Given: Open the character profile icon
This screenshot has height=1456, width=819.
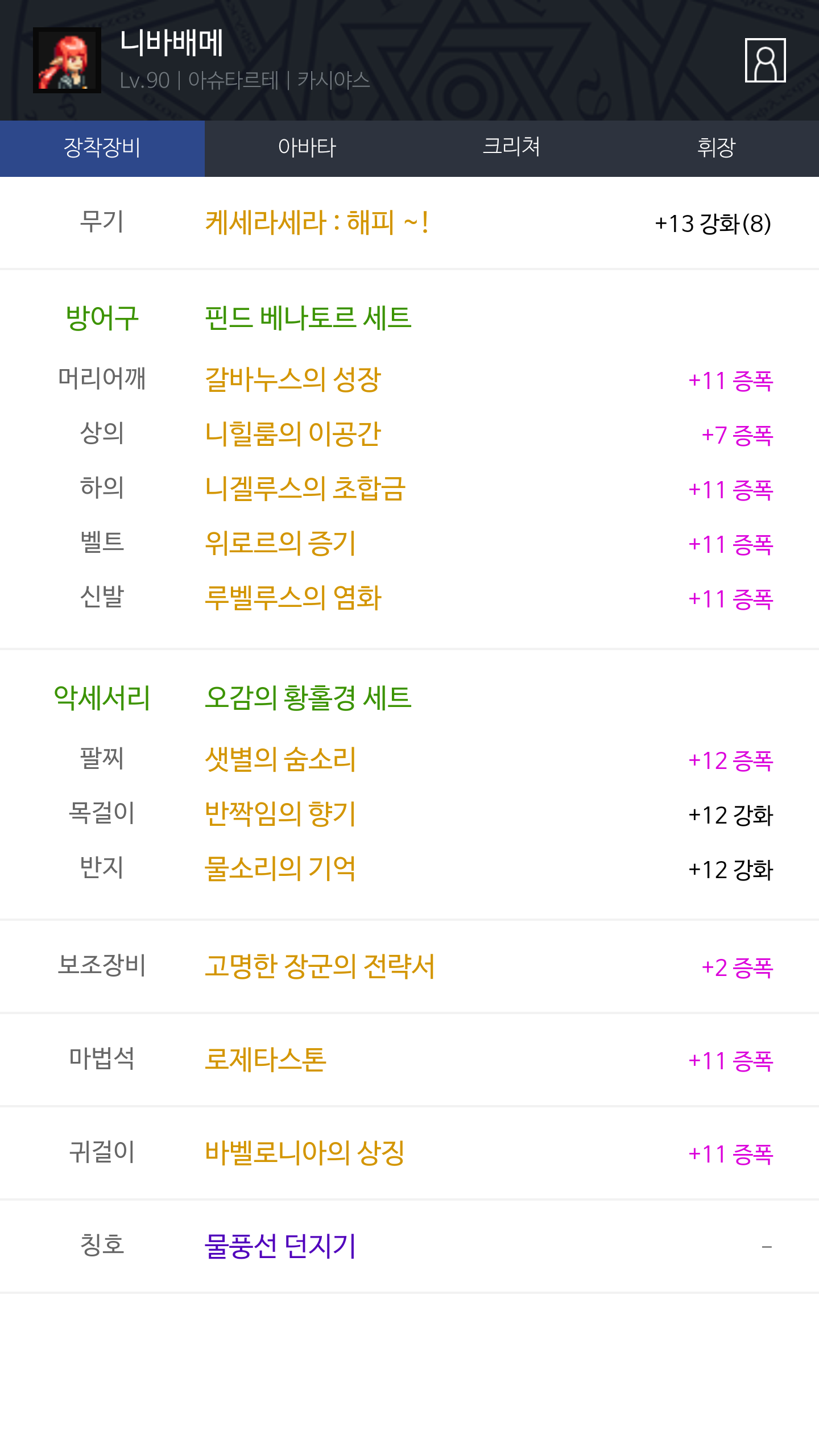Looking at the screenshot, I should click(765, 60).
